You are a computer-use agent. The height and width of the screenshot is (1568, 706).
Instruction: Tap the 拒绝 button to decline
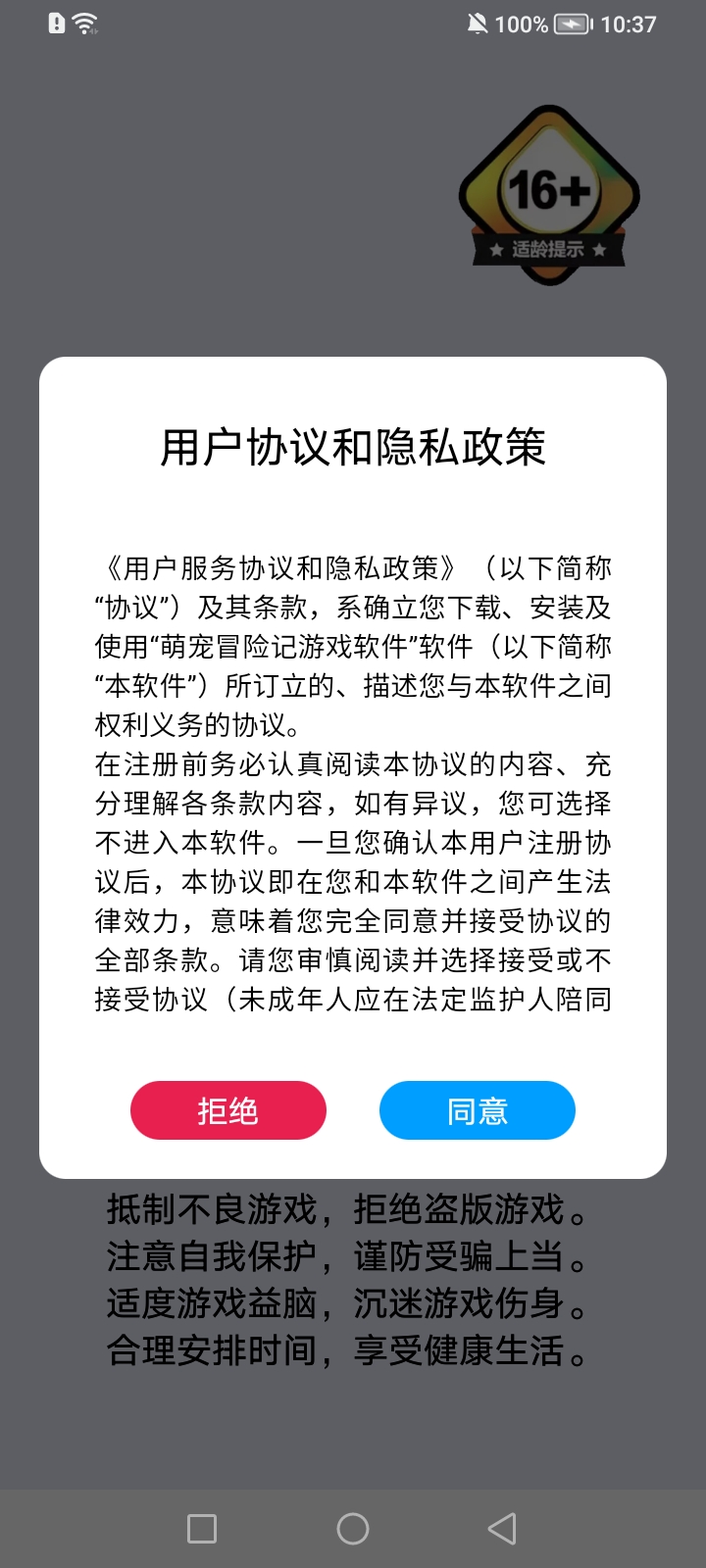[227, 1110]
